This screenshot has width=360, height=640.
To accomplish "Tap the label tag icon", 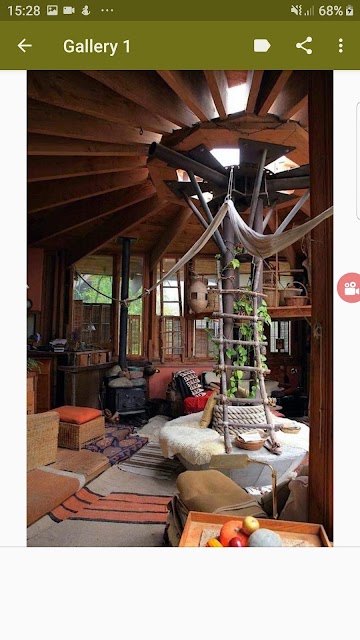I will [x=262, y=46].
